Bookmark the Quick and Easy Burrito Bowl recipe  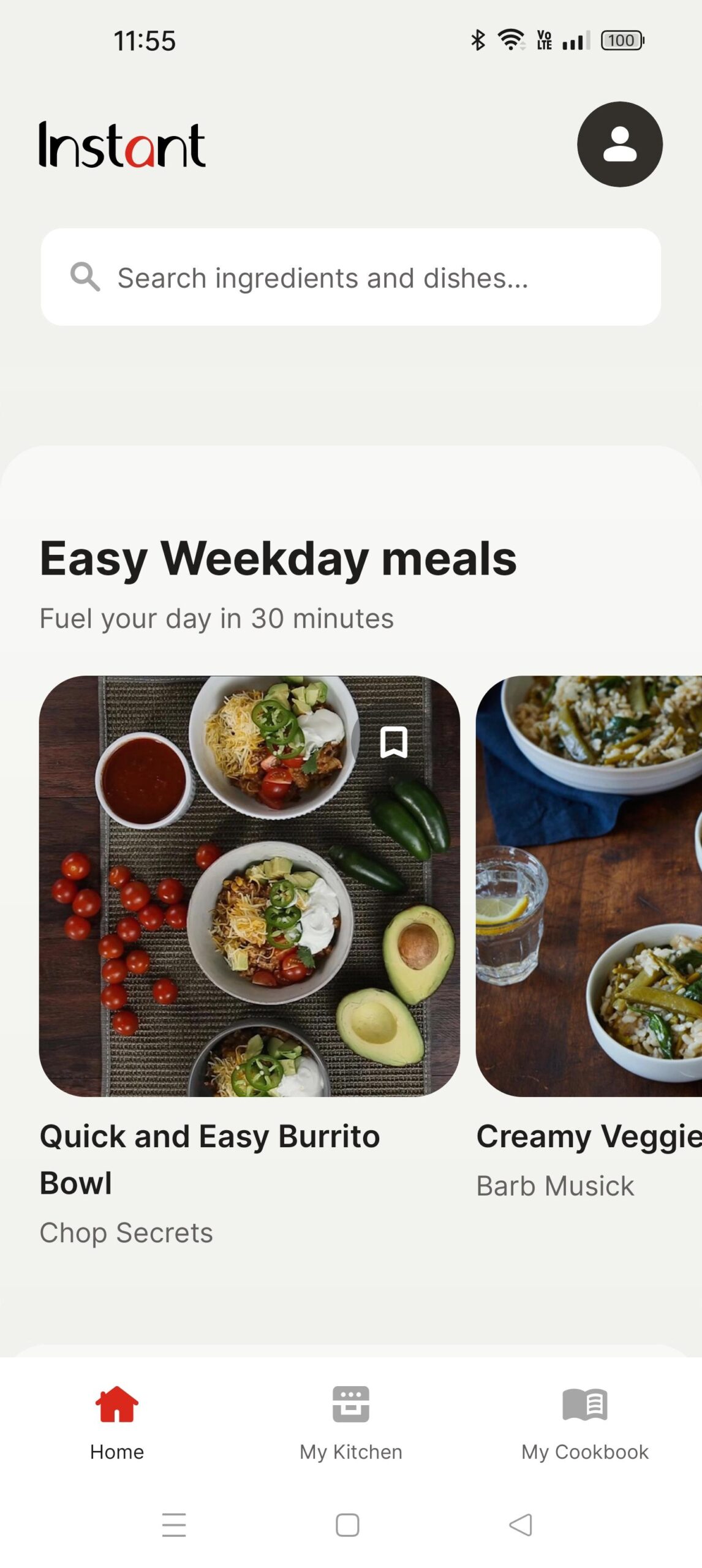point(393,742)
